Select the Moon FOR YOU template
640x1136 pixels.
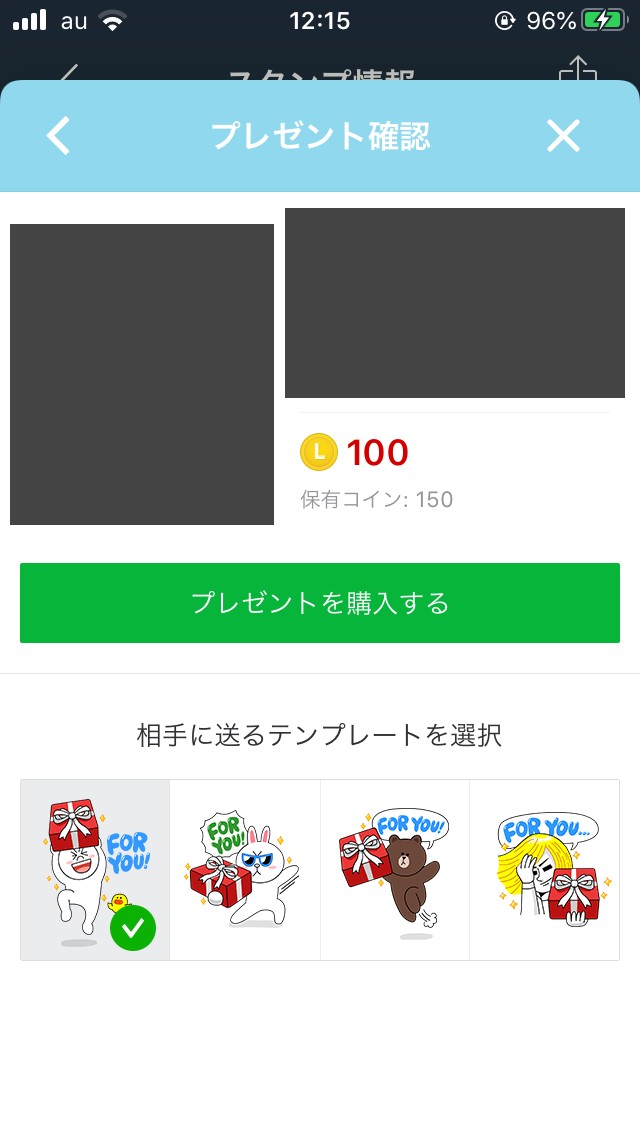[96, 870]
